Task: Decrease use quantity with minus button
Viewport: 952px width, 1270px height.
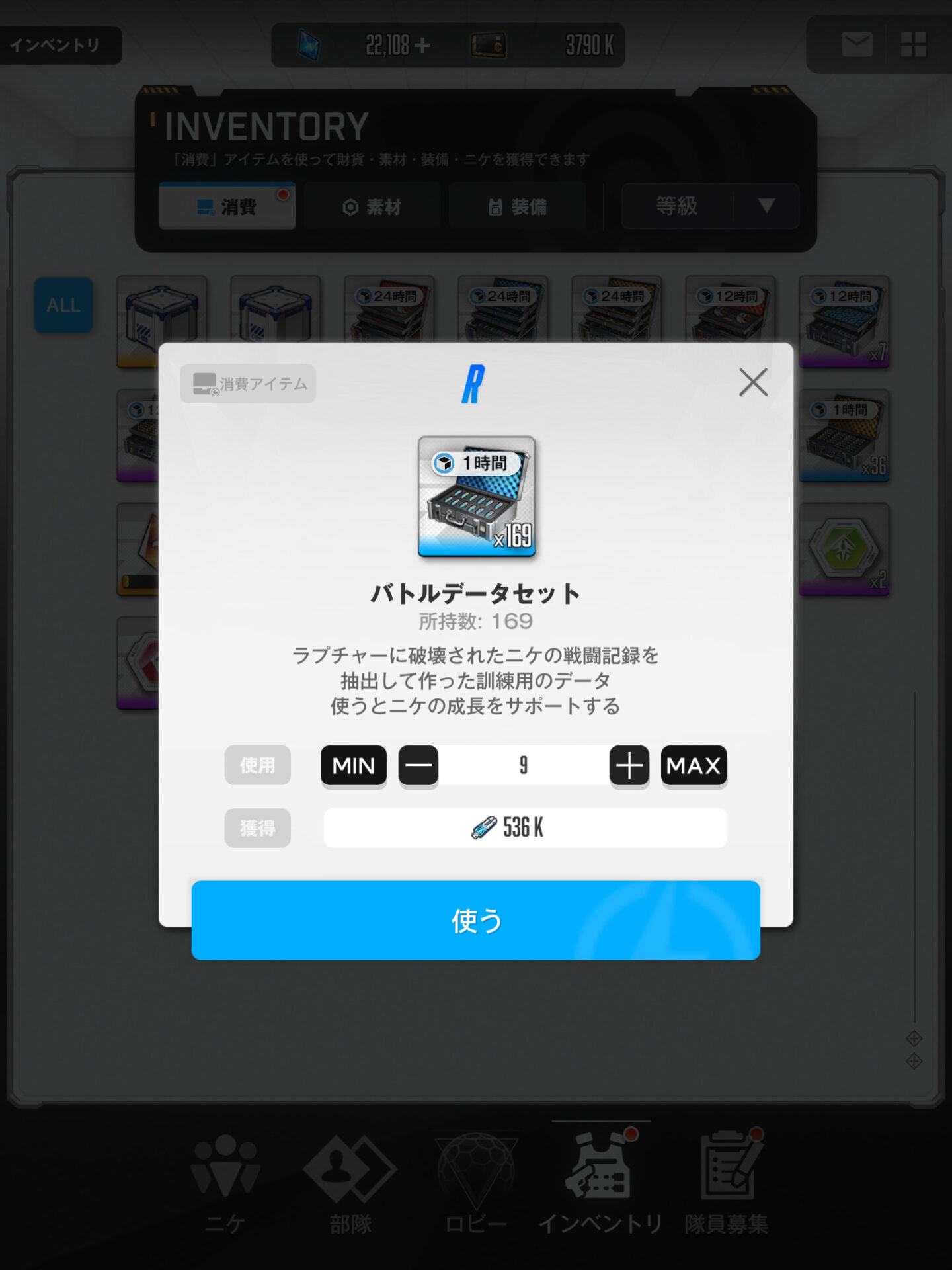Action: (418, 765)
